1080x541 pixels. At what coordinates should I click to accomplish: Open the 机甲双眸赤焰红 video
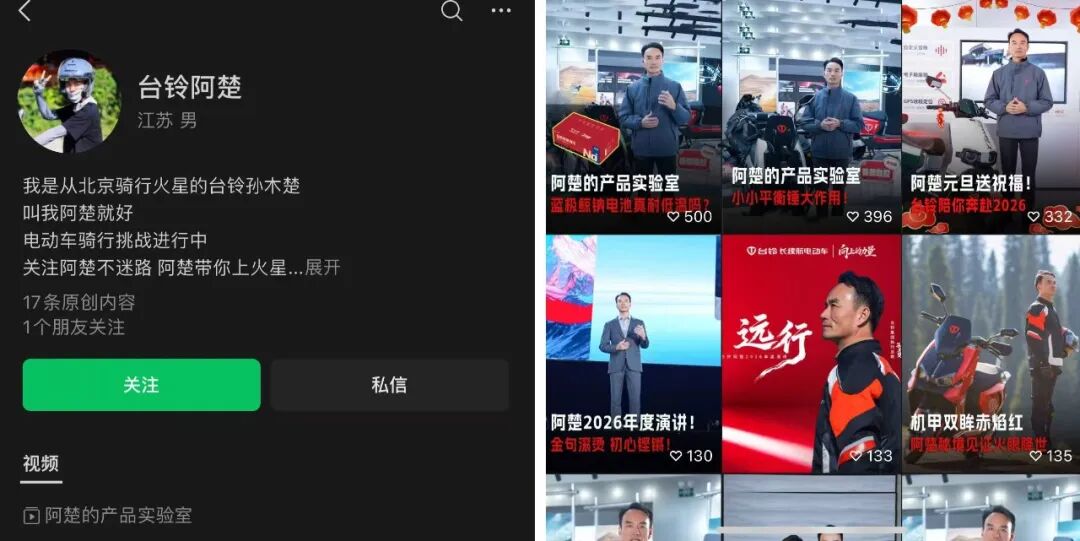tap(990, 353)
